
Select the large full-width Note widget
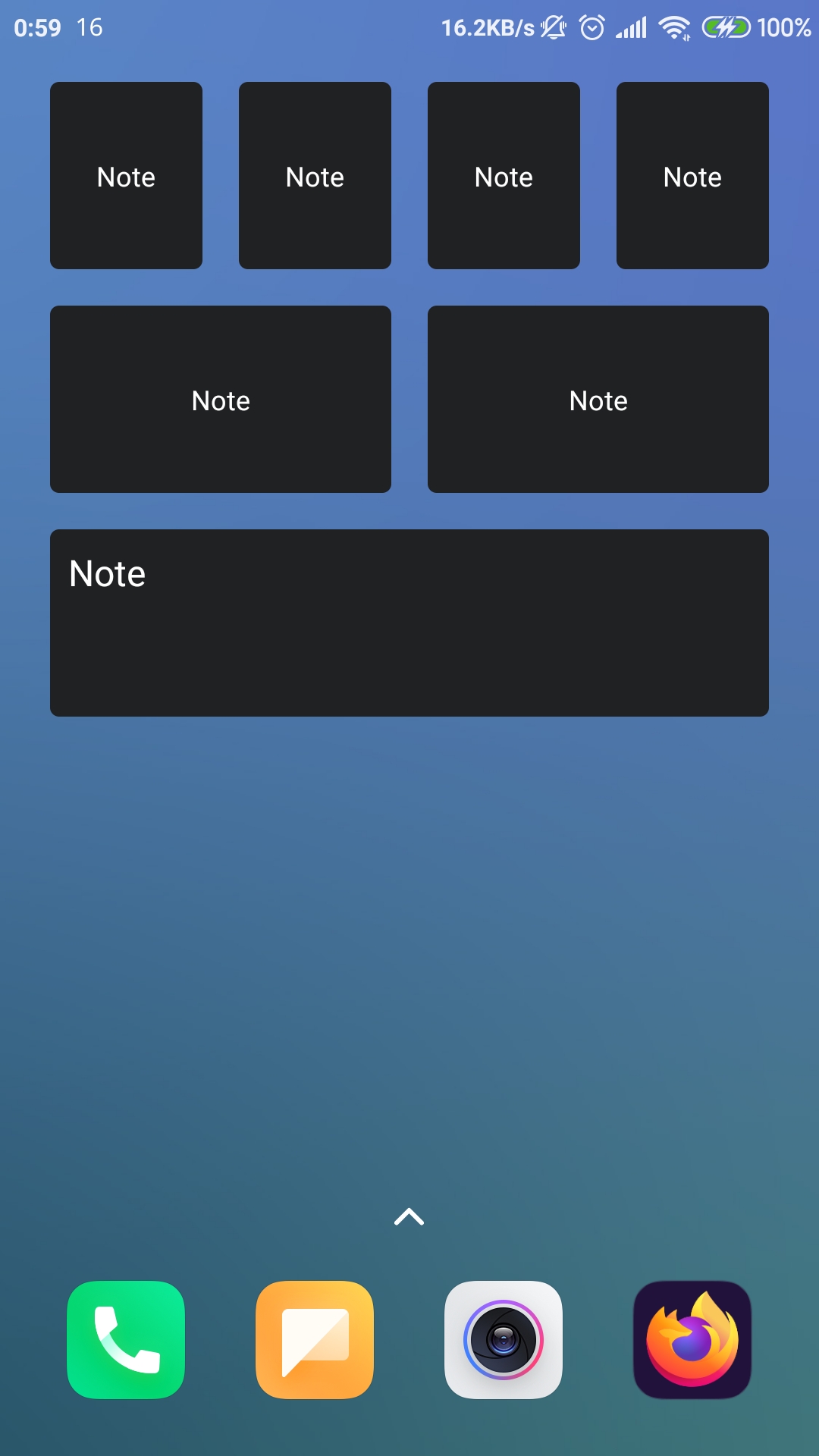(x=409, y=622)
